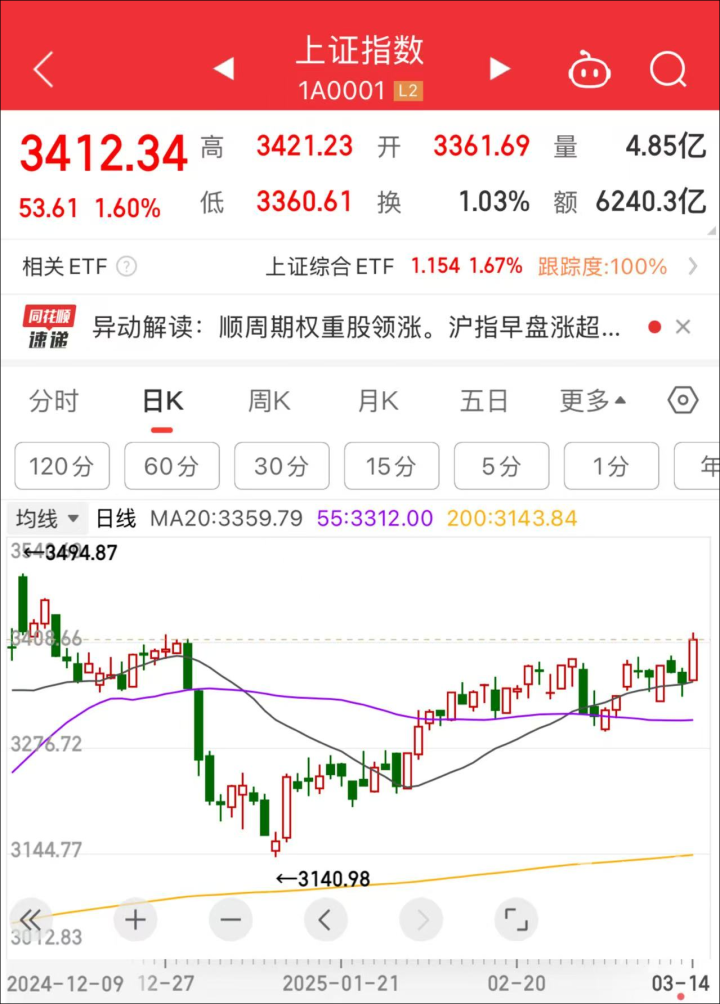Select the 15分 interval chip
The image size is (720, 1004).
click(x=392, y=466)
